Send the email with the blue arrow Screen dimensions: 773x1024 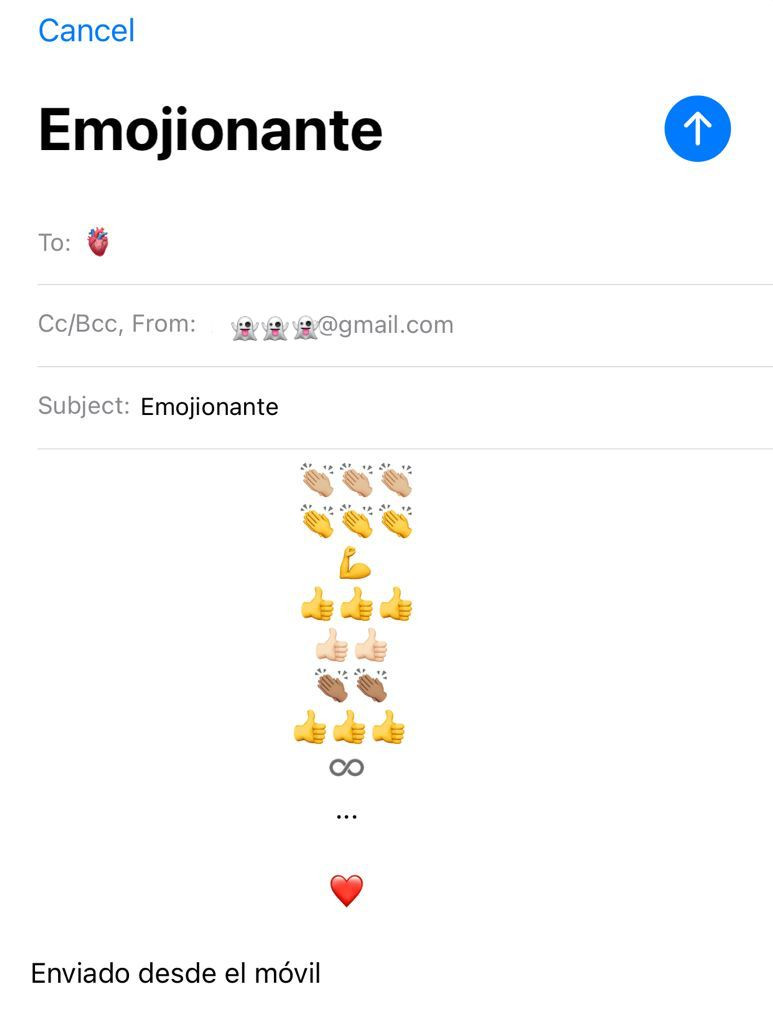(697, 129)
